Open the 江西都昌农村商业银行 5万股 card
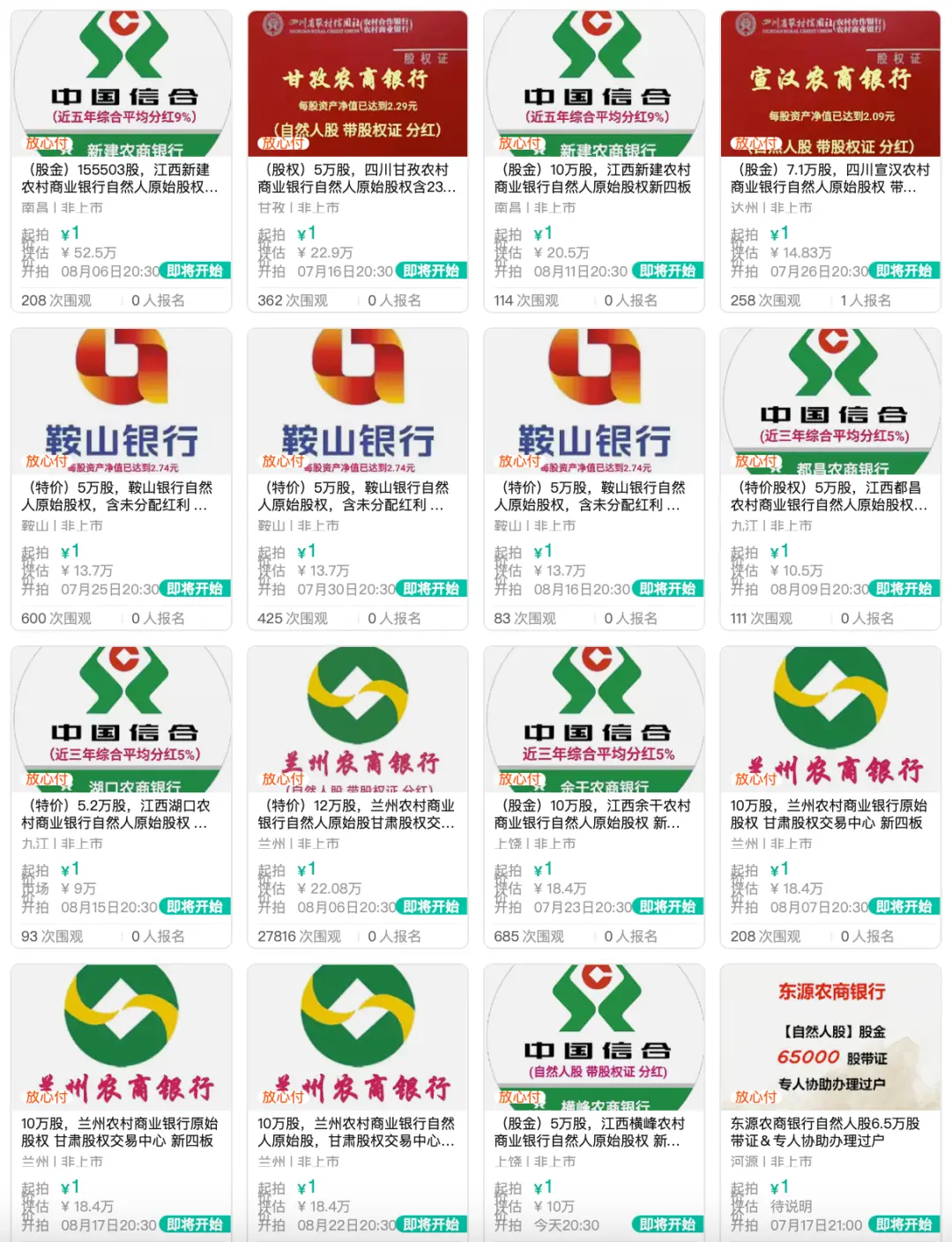The image size is (952, 1242). [x=829, y=496]
